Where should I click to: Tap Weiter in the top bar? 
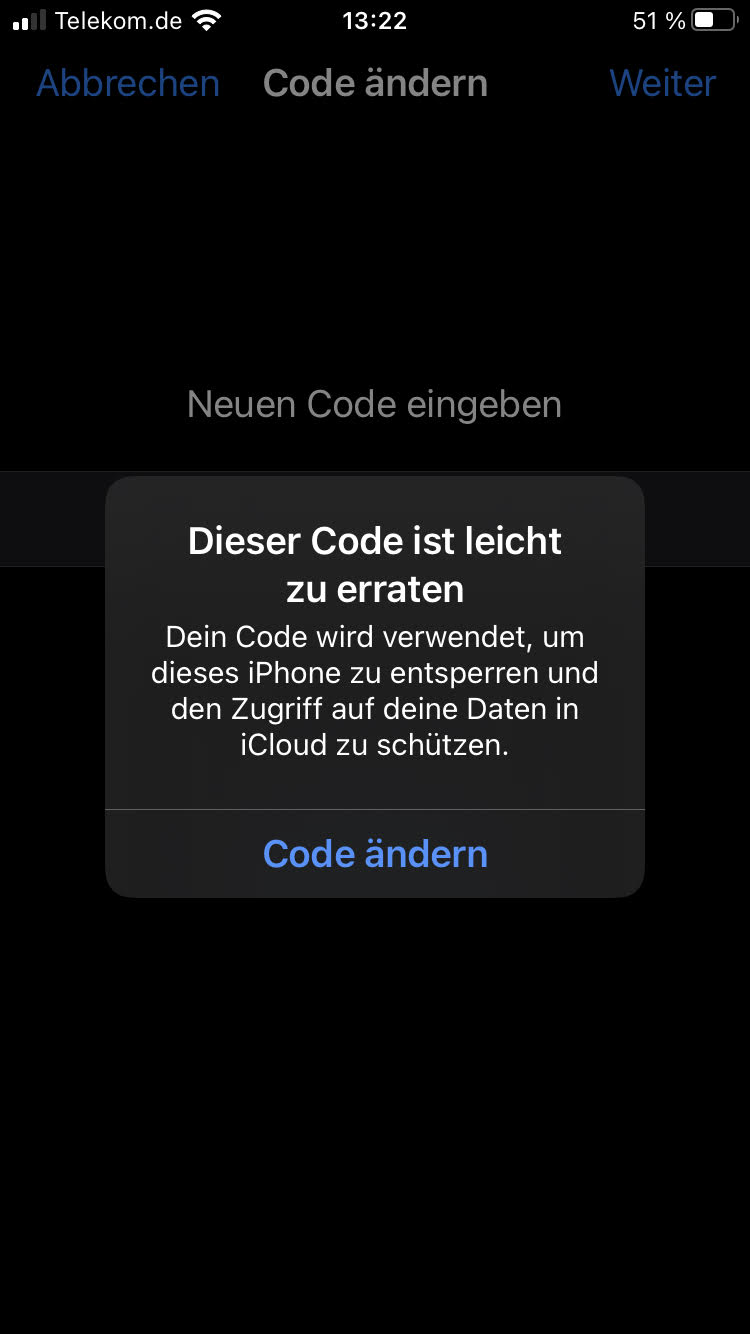(x=662, y=83)
